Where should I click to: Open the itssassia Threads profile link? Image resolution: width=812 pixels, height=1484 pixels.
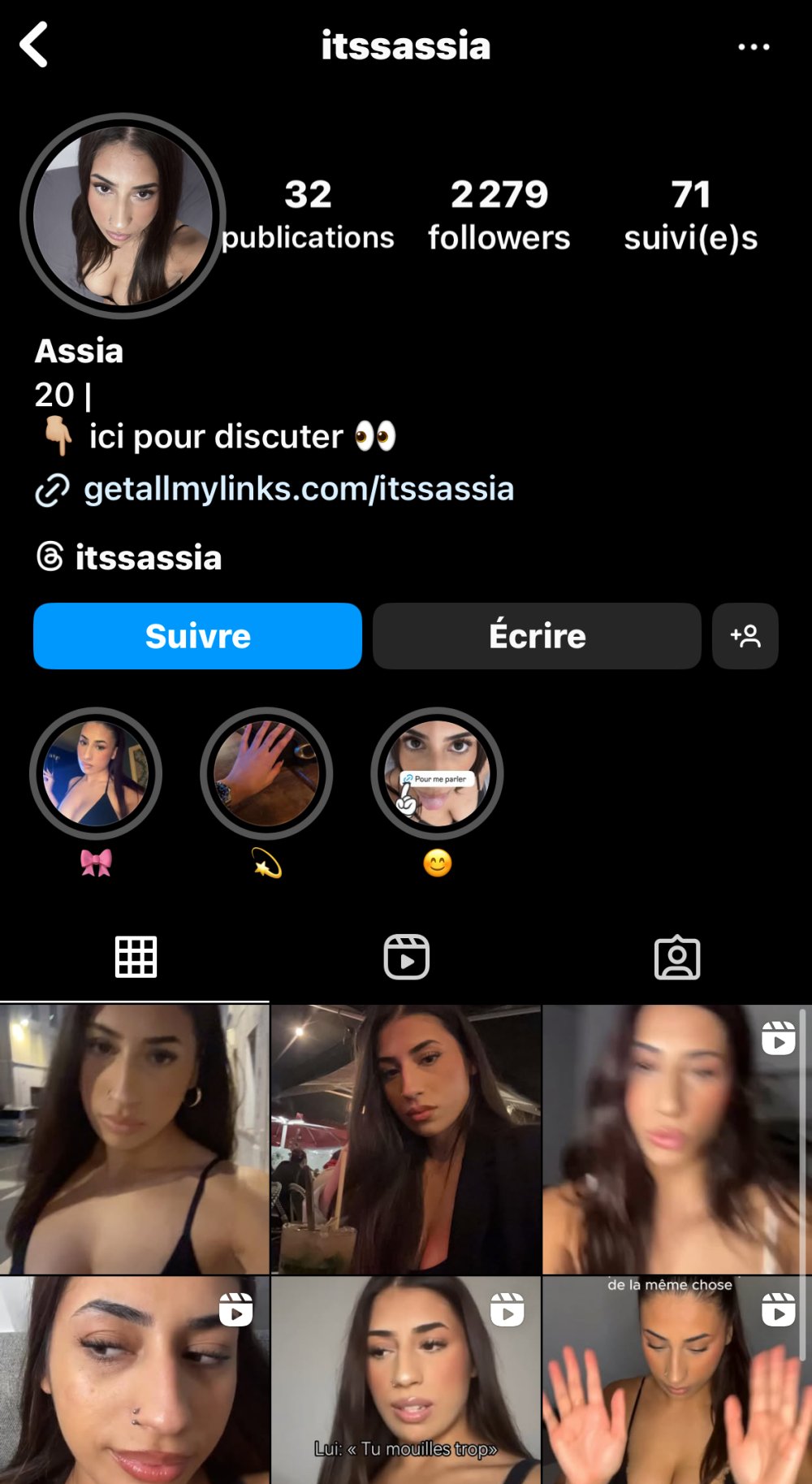pyautogui.click(x=148, y=558)
